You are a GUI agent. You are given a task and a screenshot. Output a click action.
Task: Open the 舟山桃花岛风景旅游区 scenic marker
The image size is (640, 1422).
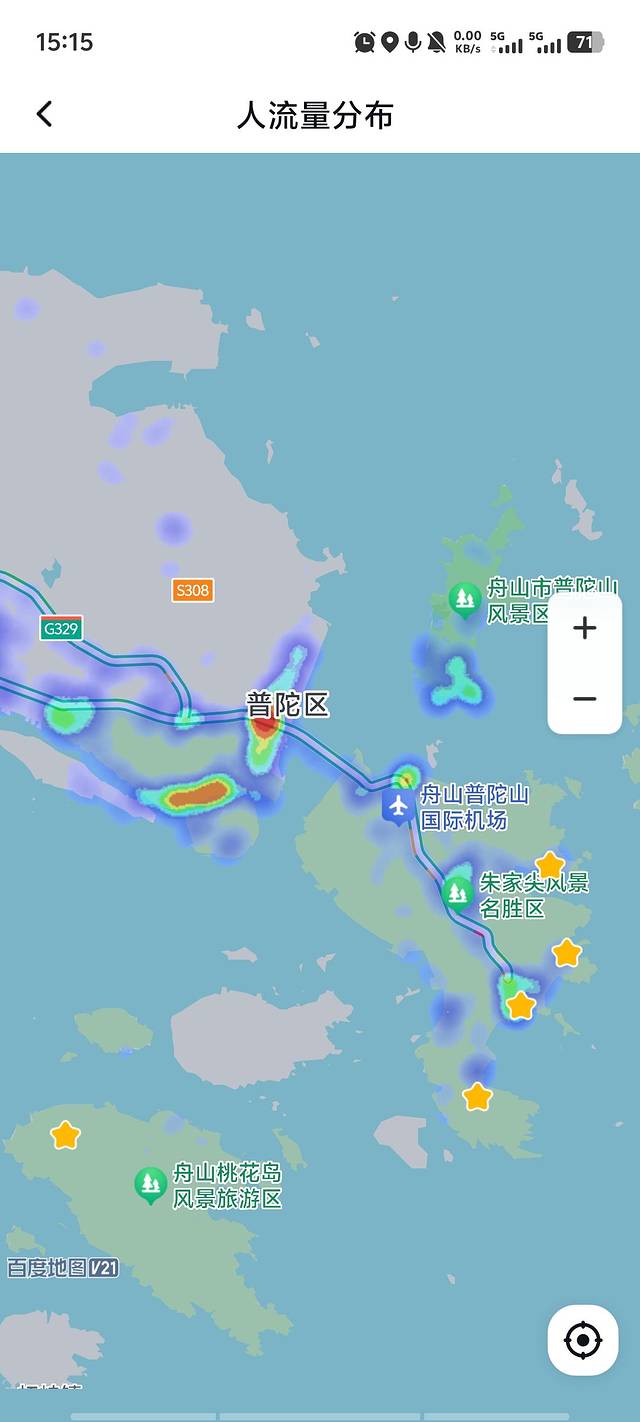coord(151,1184)
